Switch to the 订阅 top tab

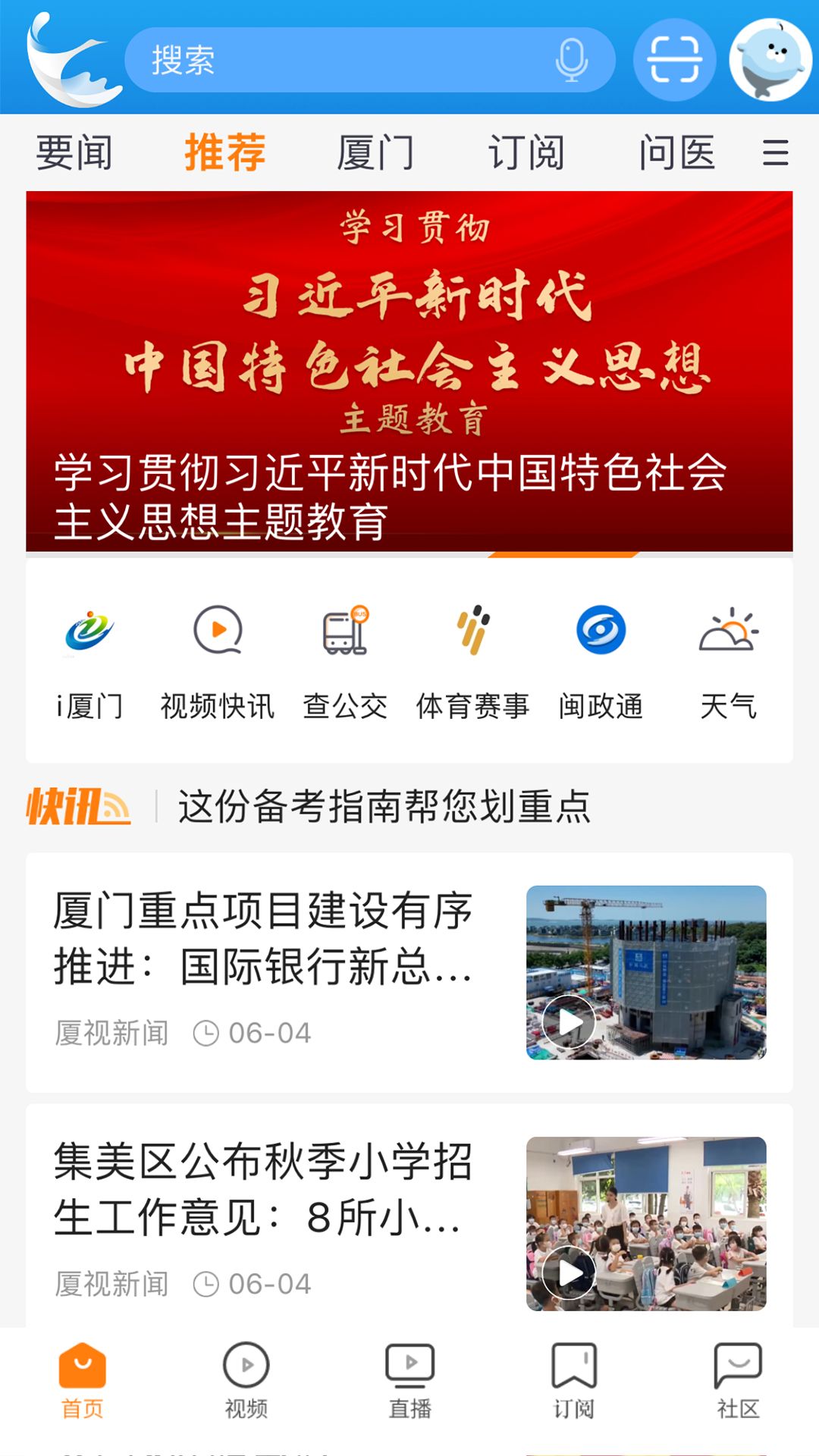[526, 153]
